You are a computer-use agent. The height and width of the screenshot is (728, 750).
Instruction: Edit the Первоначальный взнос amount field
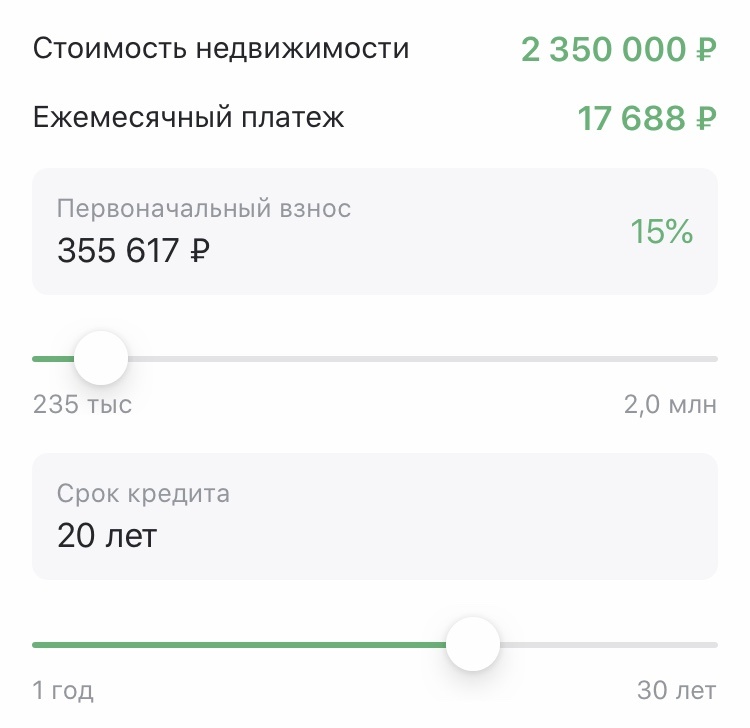pos(375,232)
